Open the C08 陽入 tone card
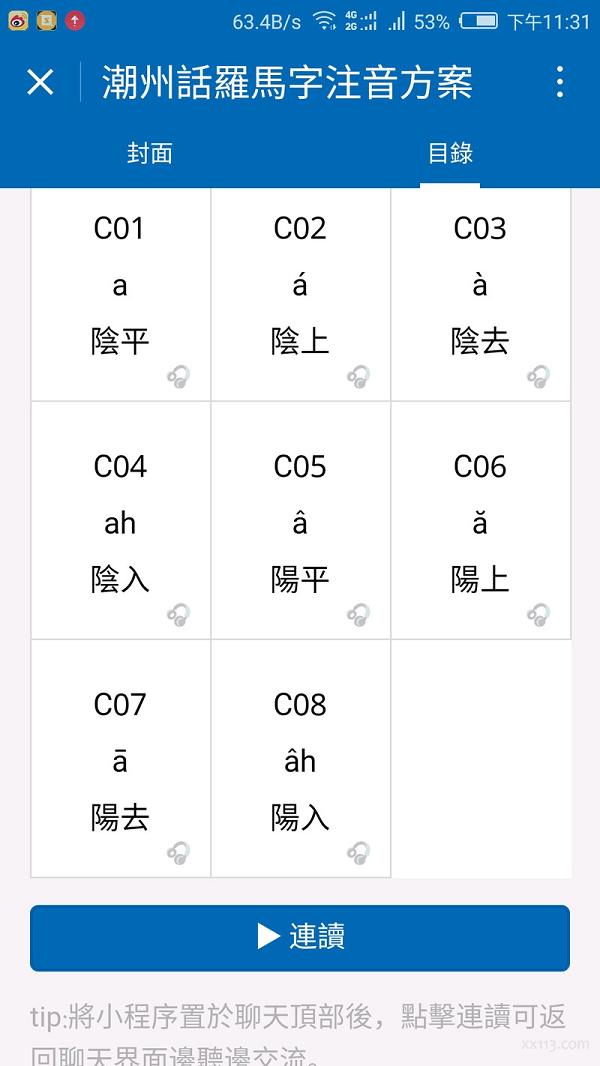 click(300, 759)
